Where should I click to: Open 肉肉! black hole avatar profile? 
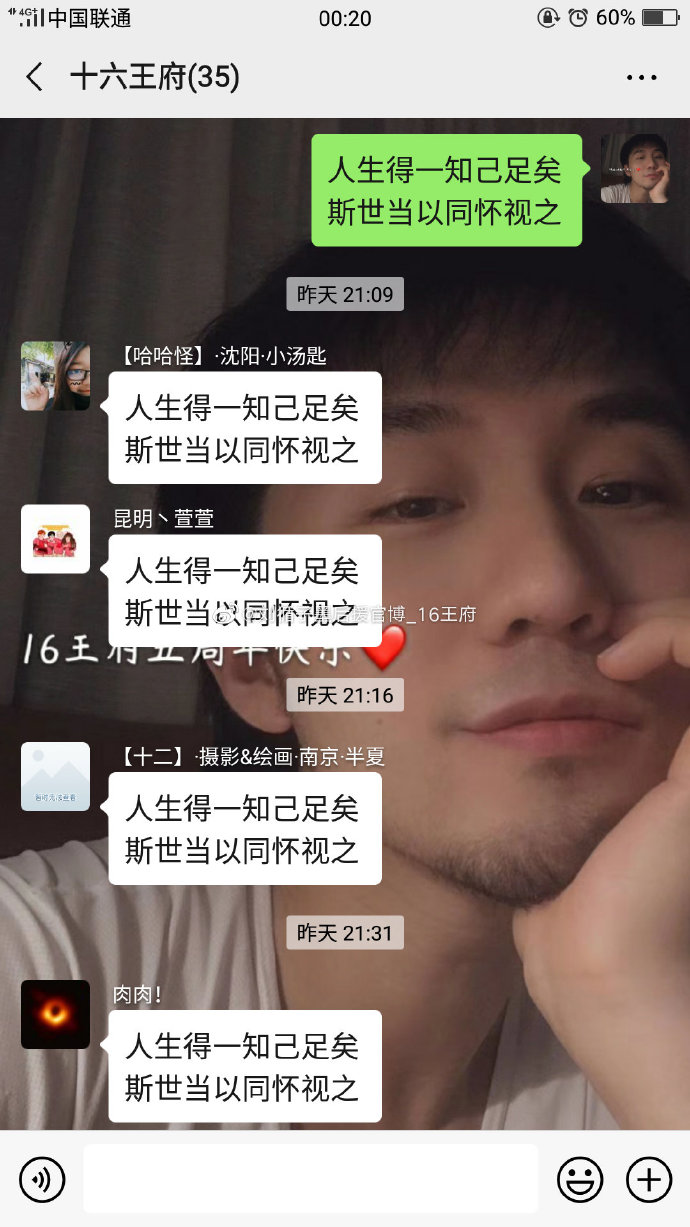(56, 1014)
